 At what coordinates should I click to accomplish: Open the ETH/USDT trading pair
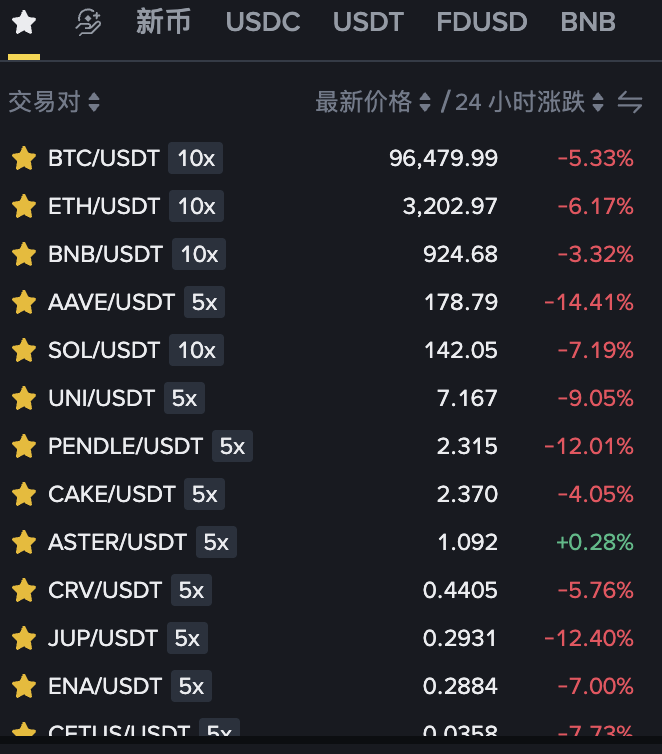point(104,206)
